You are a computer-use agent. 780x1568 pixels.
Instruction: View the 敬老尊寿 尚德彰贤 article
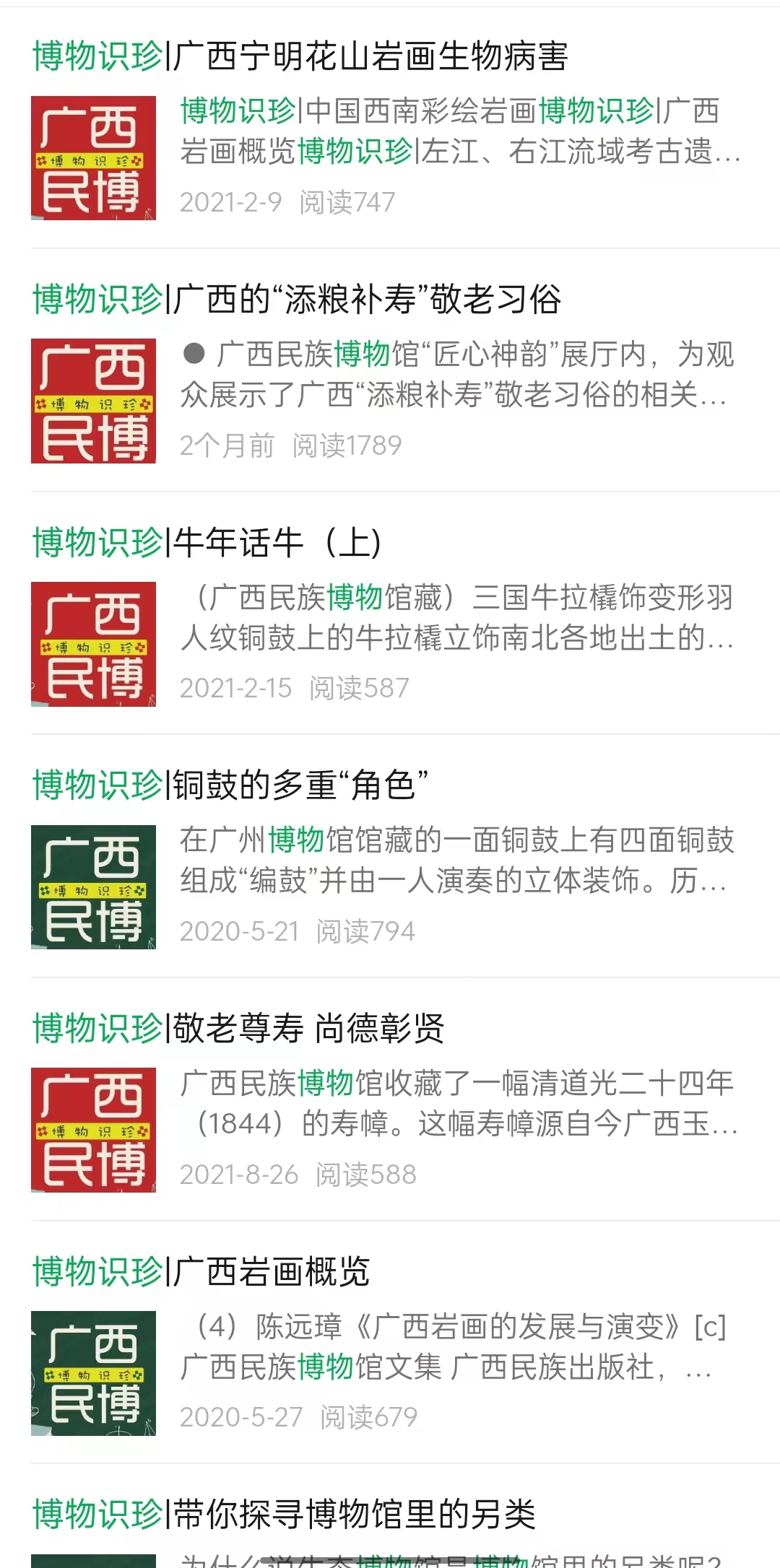[x=239, y=1029]
